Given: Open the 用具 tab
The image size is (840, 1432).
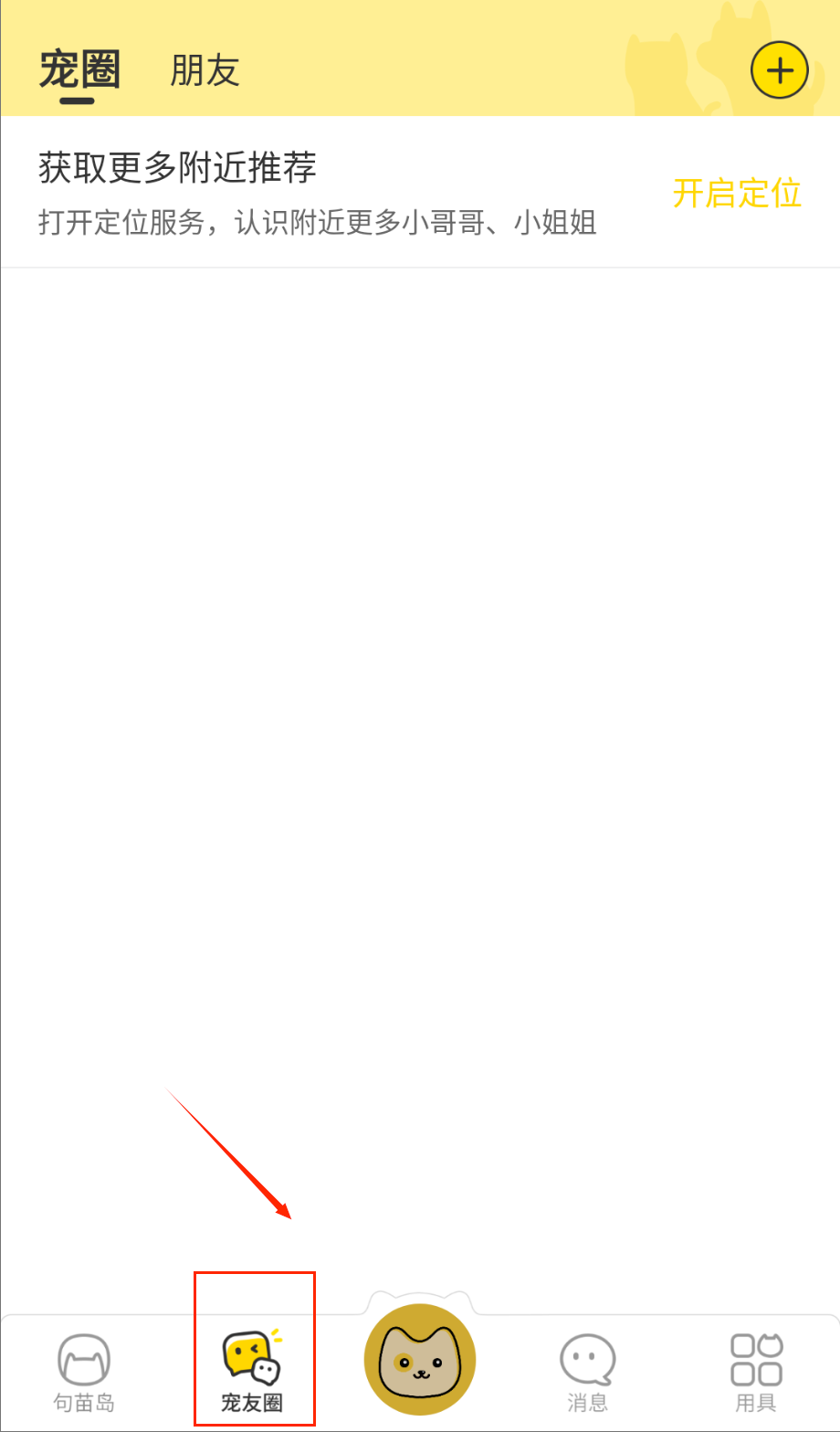Looking at the screenshot, I should coord(757,1372).
